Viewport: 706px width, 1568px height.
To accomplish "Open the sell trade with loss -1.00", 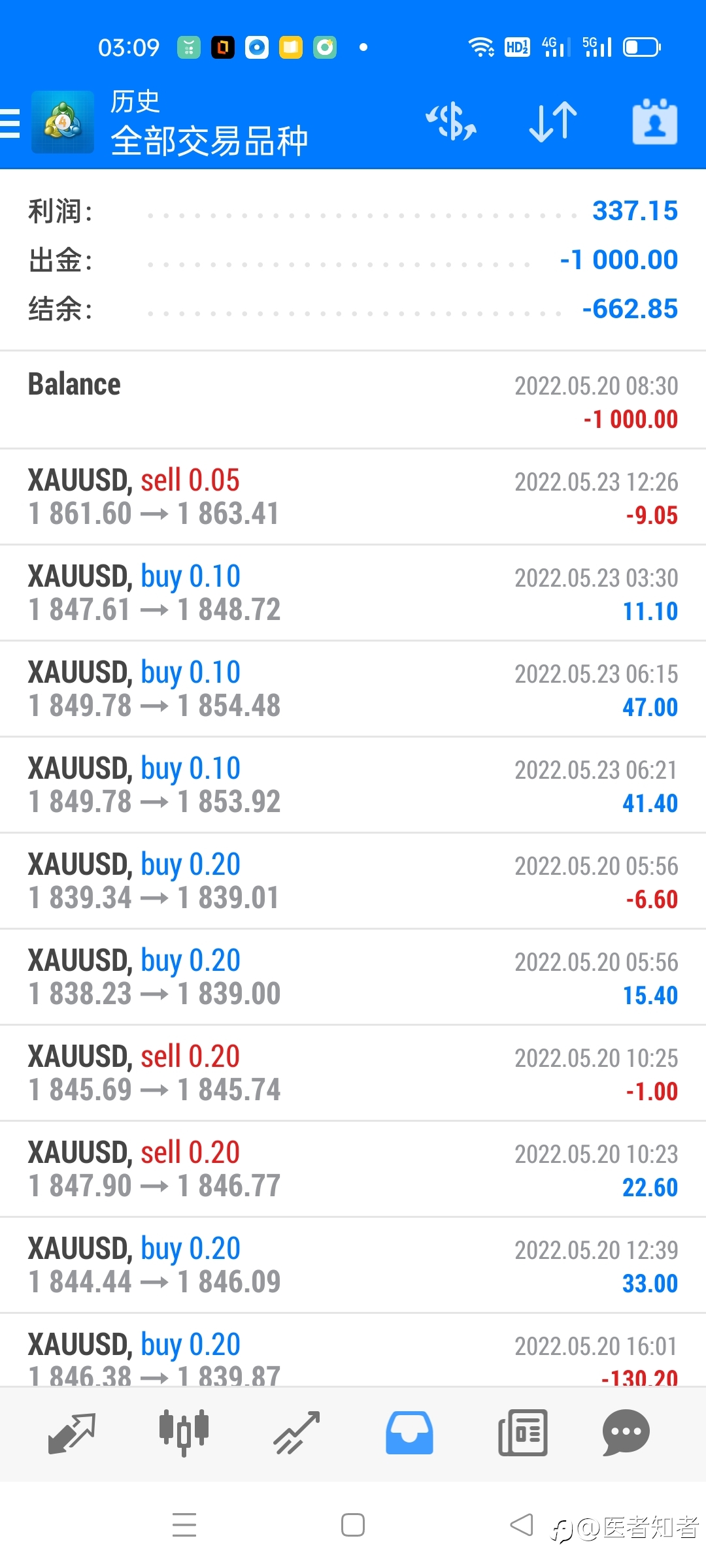I will coord(353,1073).
